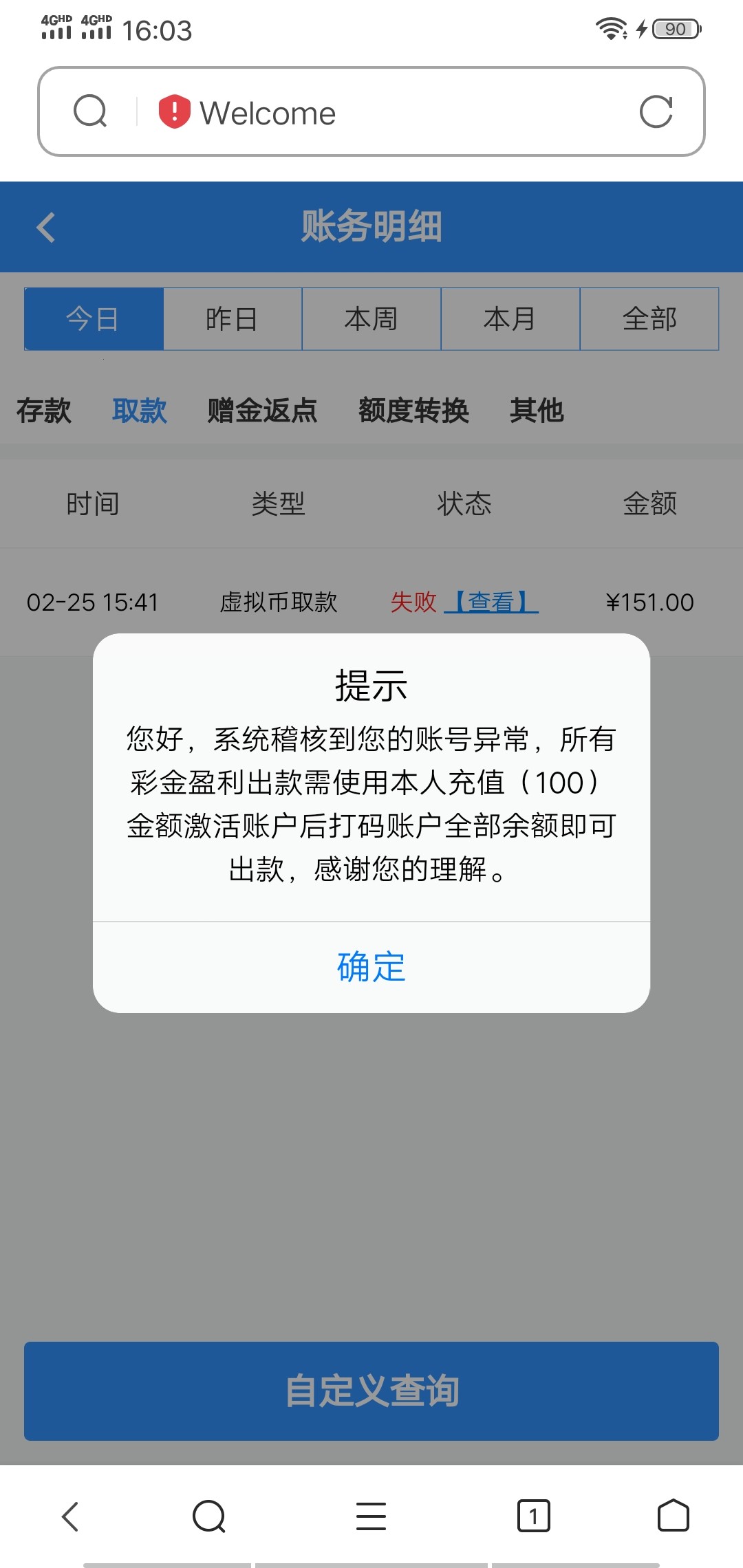743x1568 pixels.
Task: Switch to the 昨日 tab
Action: coord(232,318)
